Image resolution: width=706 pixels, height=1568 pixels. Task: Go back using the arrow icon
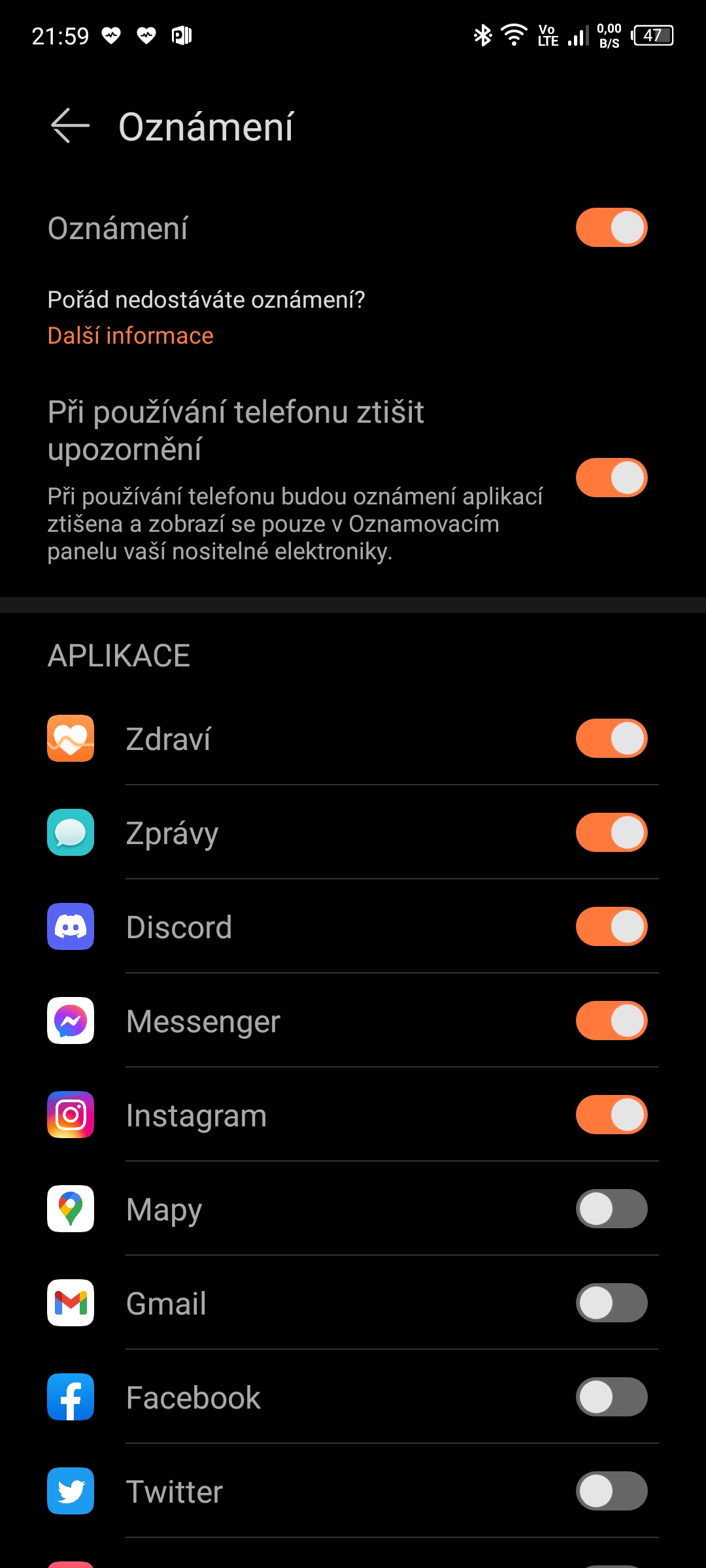(70, 125)
